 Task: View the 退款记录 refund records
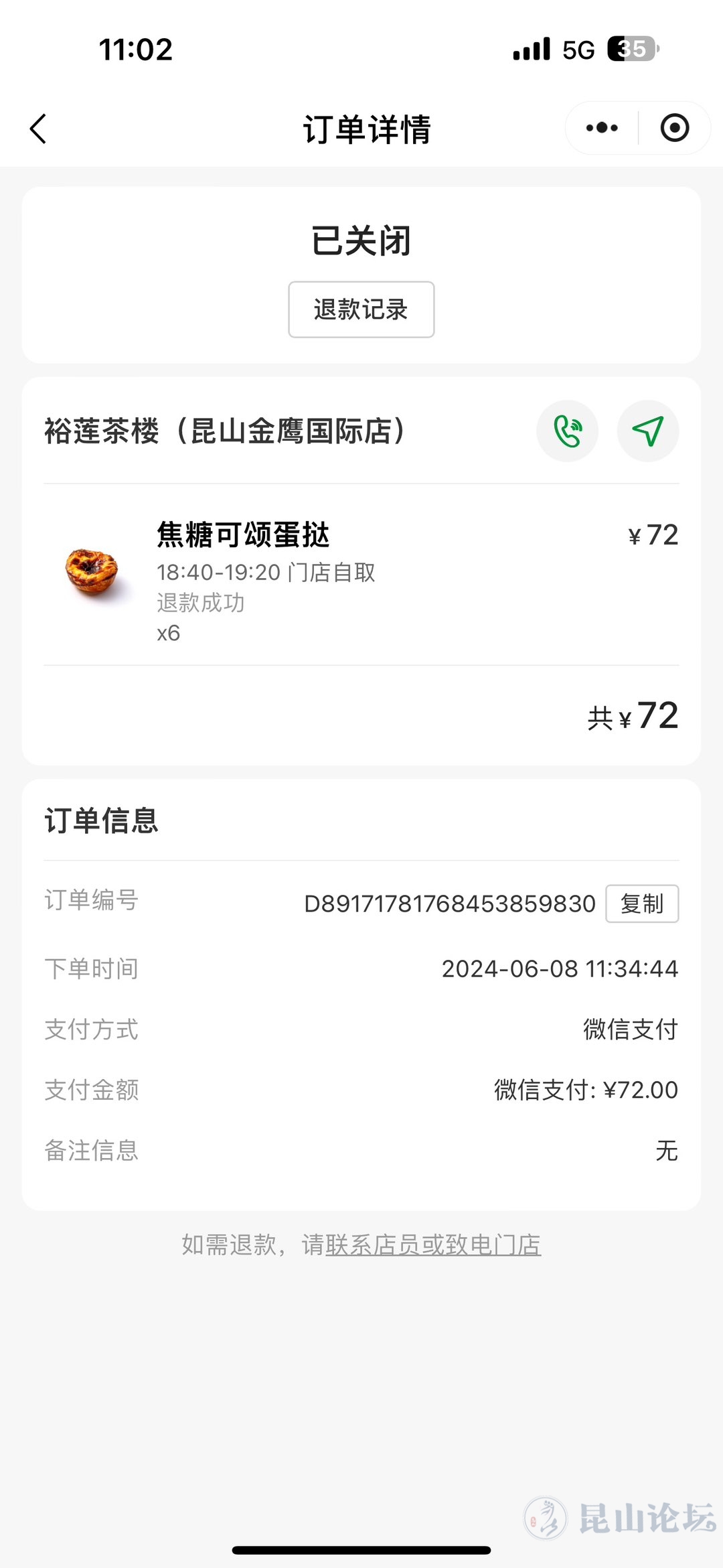click(361, 309)
